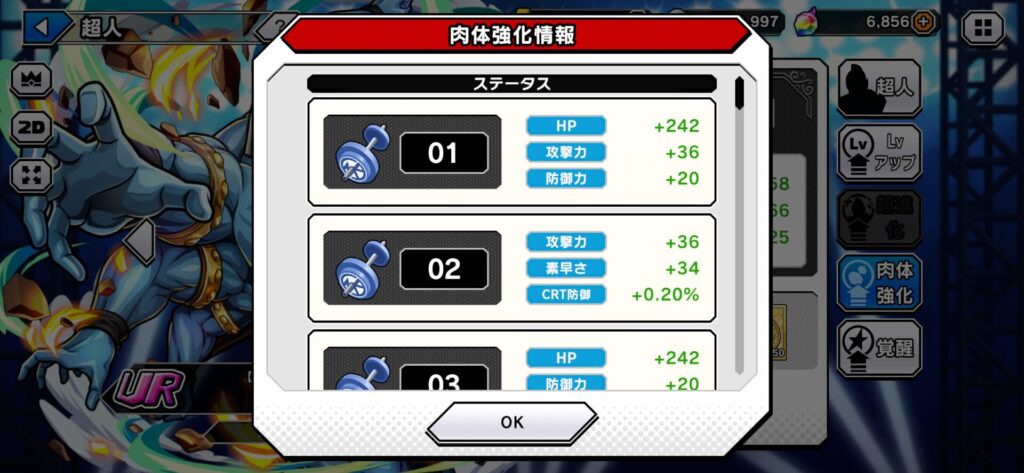Open the Lvアップ menu
Screen dimensions: 1024x473
[x=878, y=152]
